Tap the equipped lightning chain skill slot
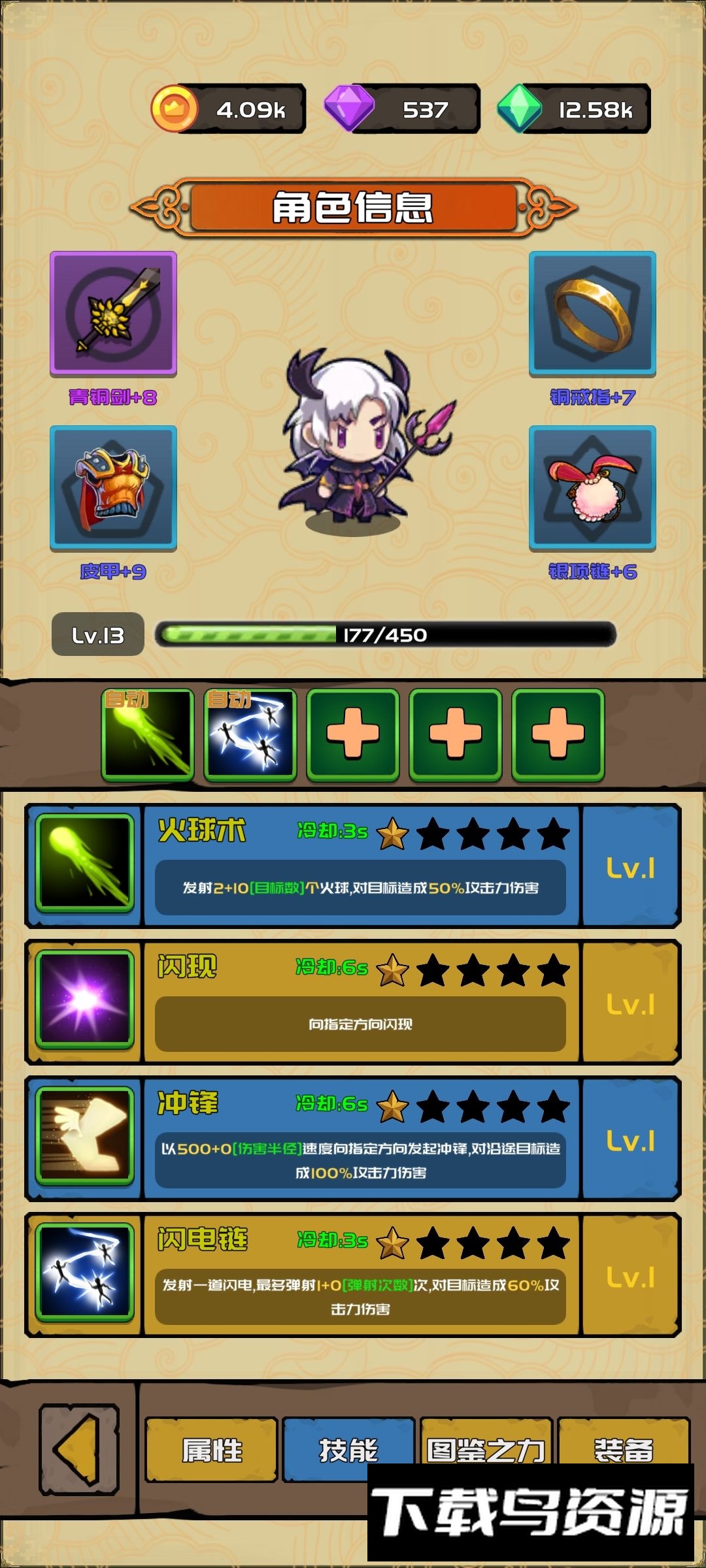 click(250, 734)
